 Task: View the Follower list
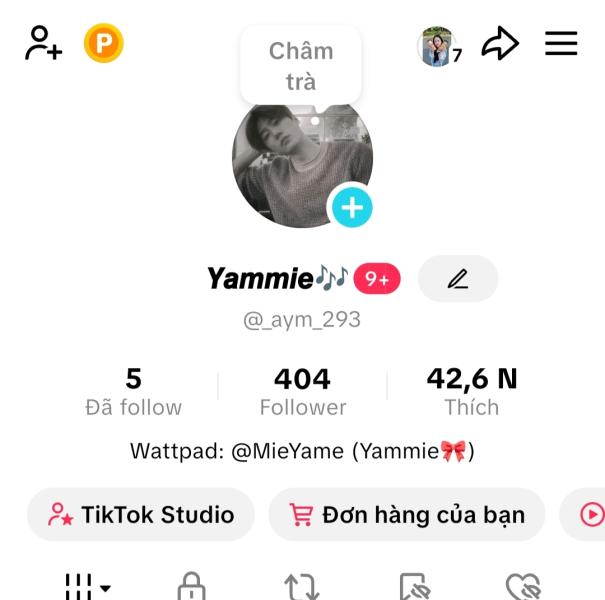pos(302,392)
